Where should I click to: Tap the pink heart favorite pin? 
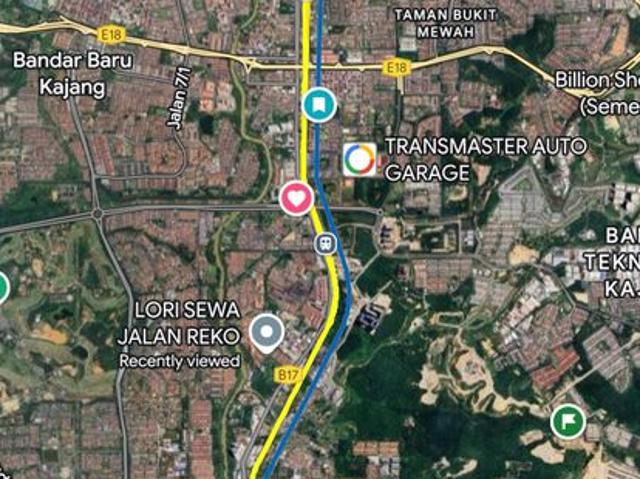296,198
